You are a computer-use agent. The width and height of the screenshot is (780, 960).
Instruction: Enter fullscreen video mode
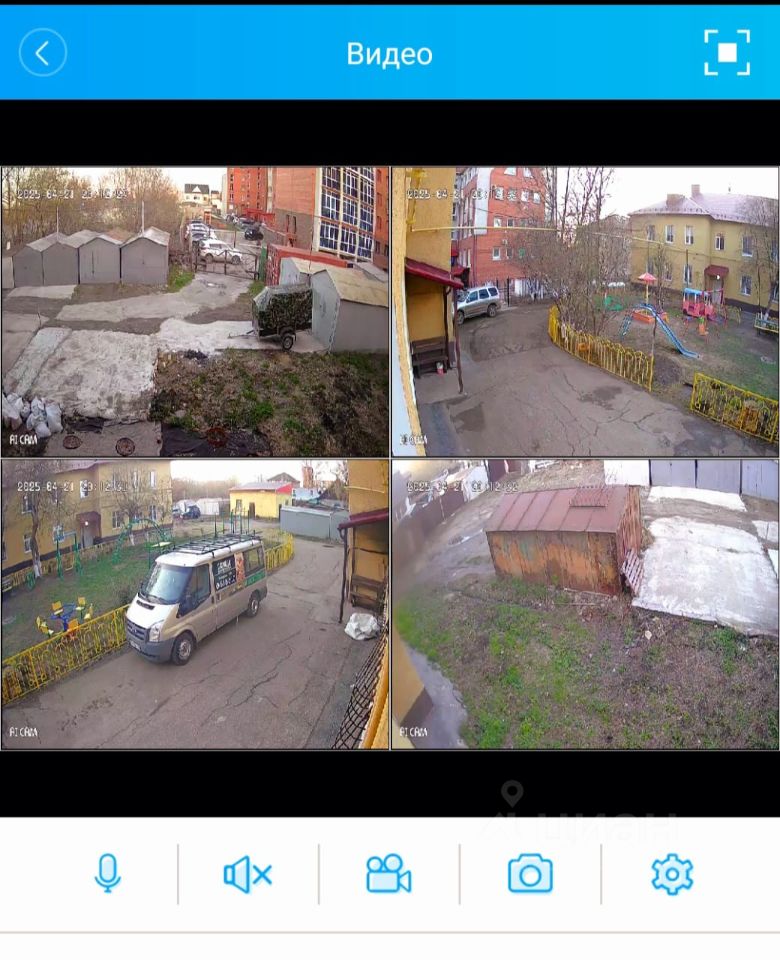click(726, 52)
